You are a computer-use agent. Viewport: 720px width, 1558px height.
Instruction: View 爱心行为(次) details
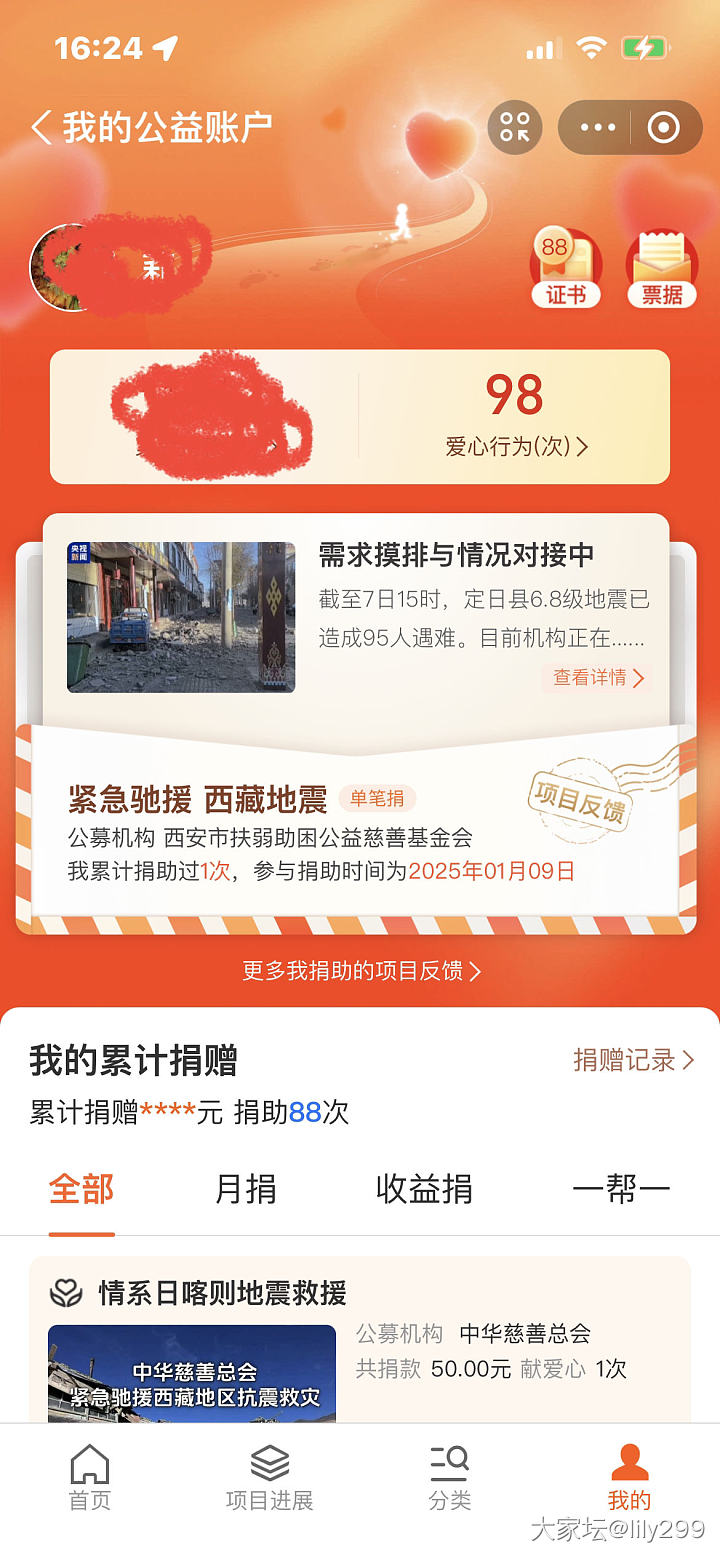click(x=516, y=446)
